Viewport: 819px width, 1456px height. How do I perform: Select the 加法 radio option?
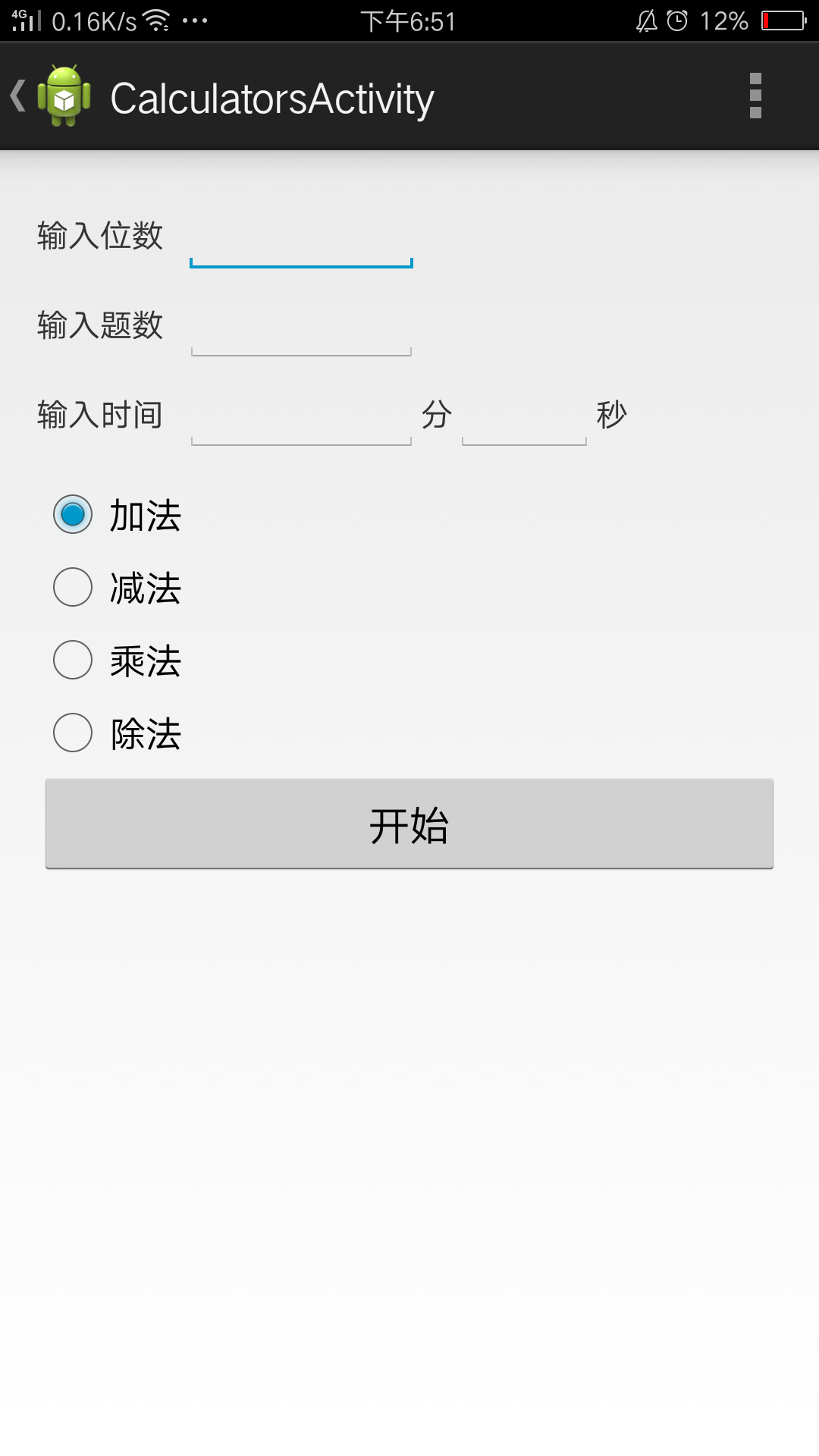(x=118, y=515)
